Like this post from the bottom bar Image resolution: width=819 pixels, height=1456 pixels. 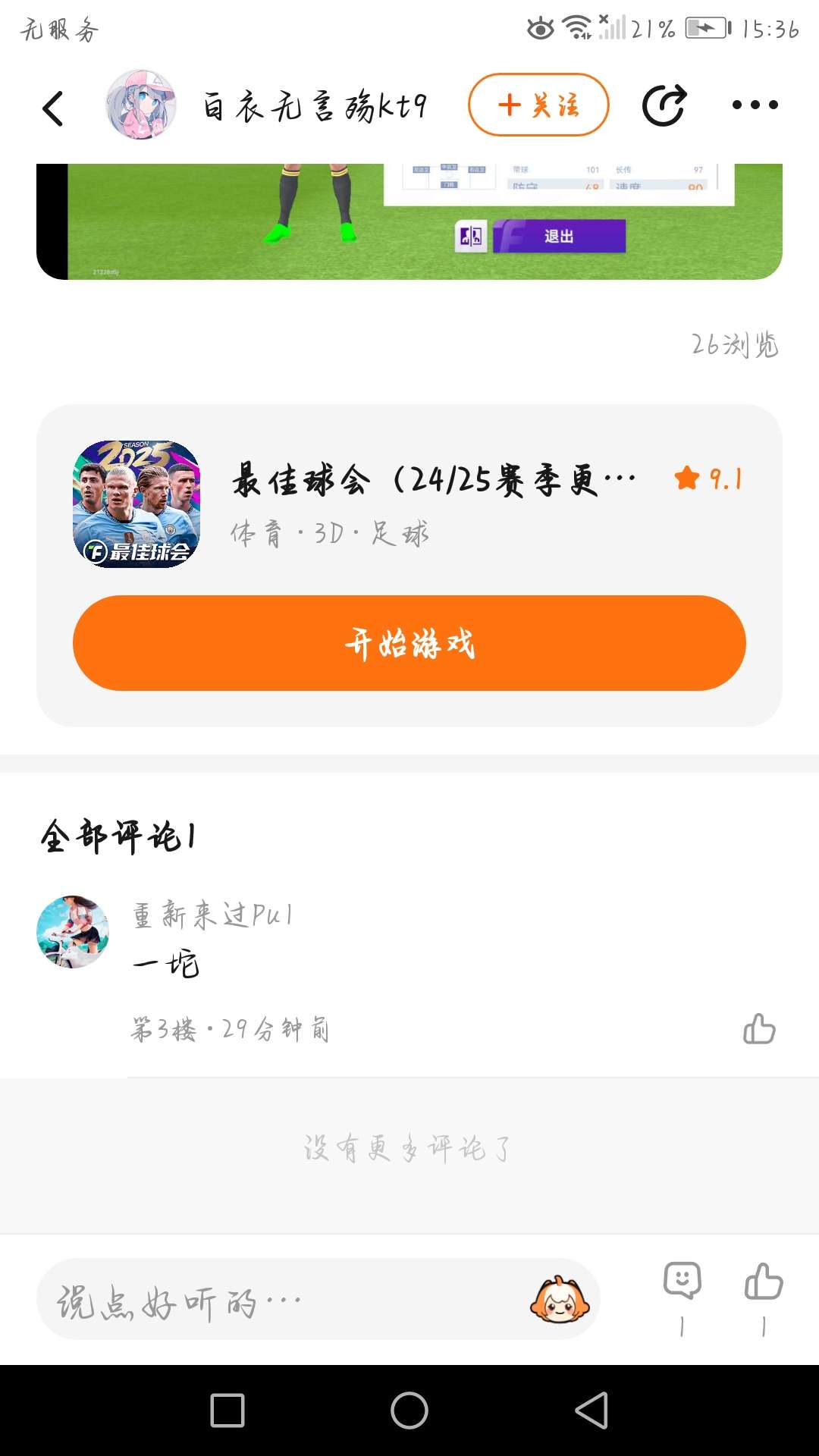pyautogui.click(x=764, y=1282)
